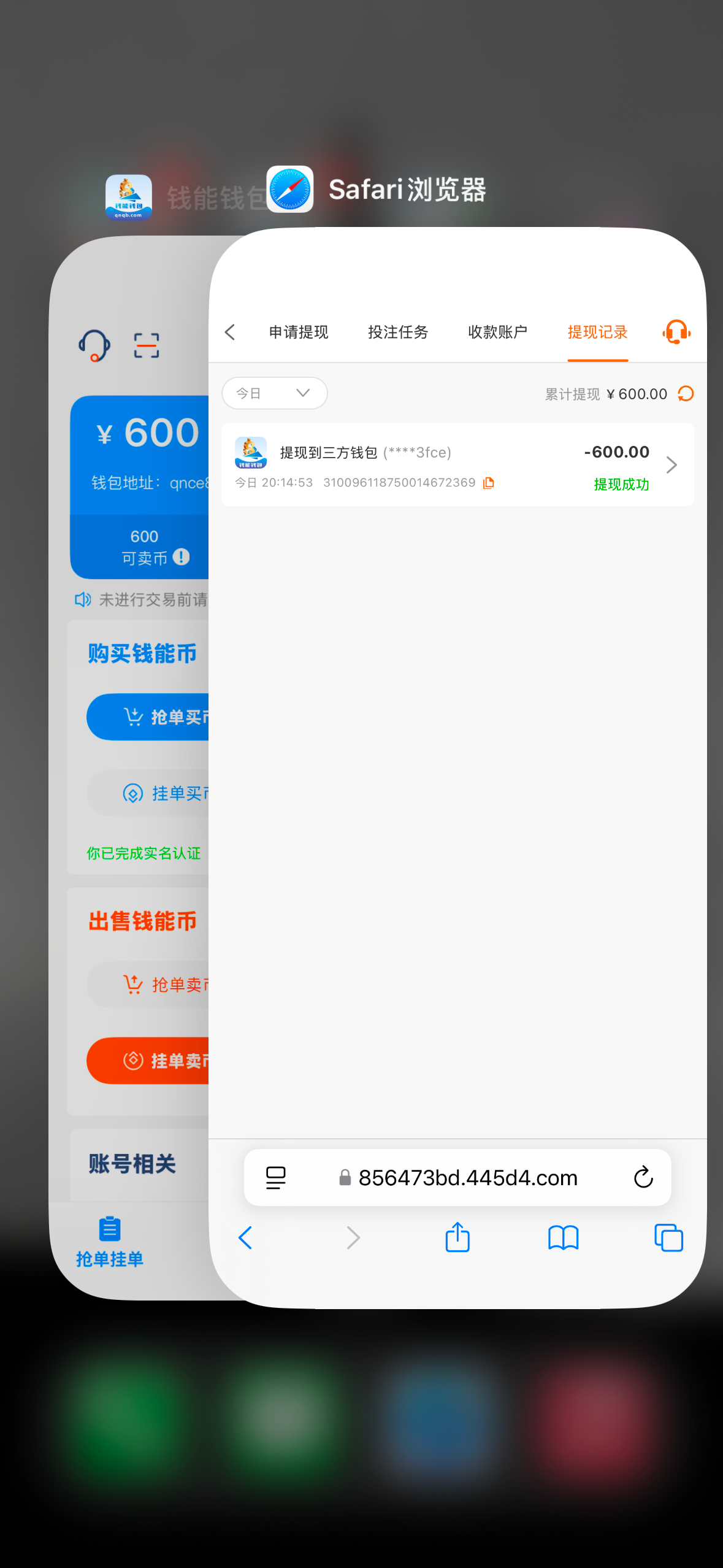Select the 收款账户 tab
The width and height of the screenshot is (723, 1568).
497,332
